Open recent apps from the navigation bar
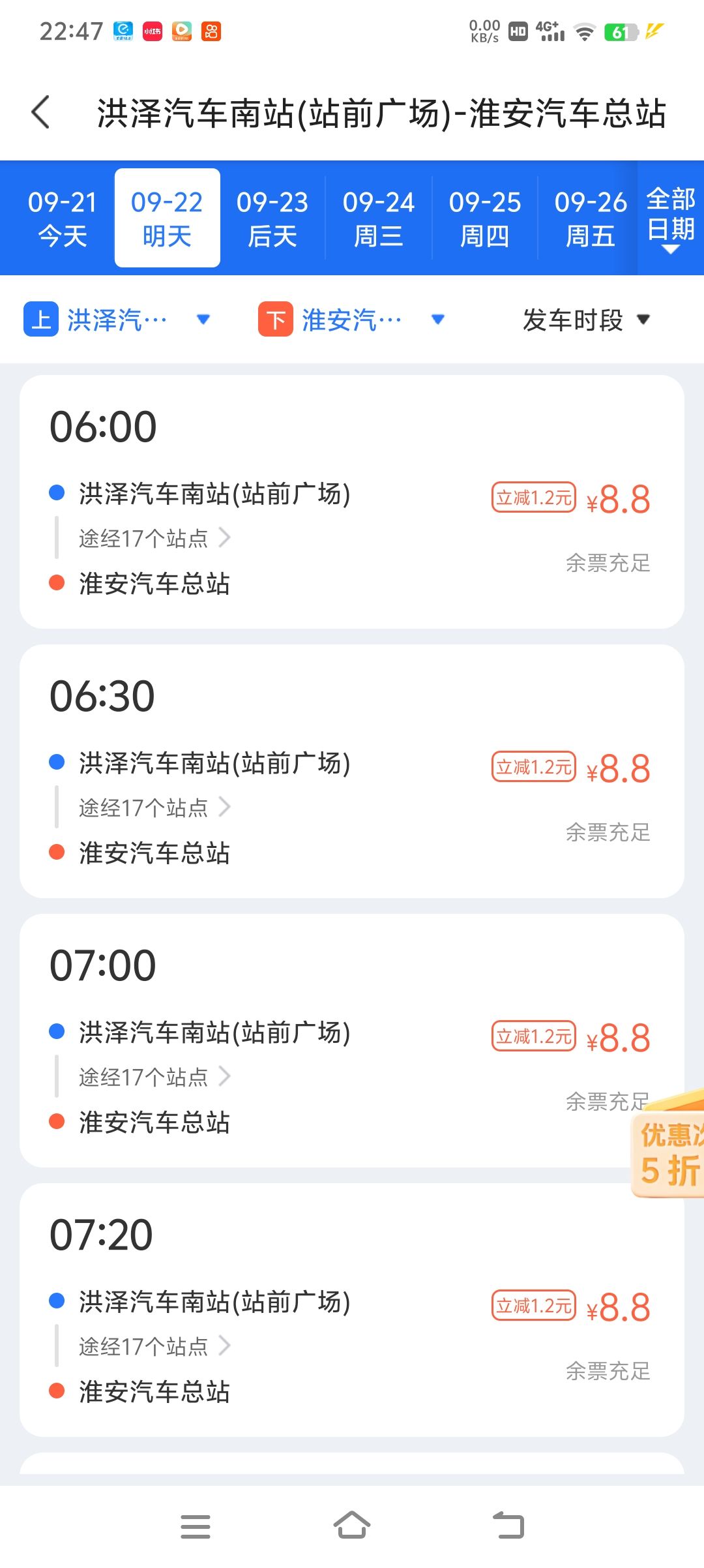704x1568 pixels. (196, 1526)
